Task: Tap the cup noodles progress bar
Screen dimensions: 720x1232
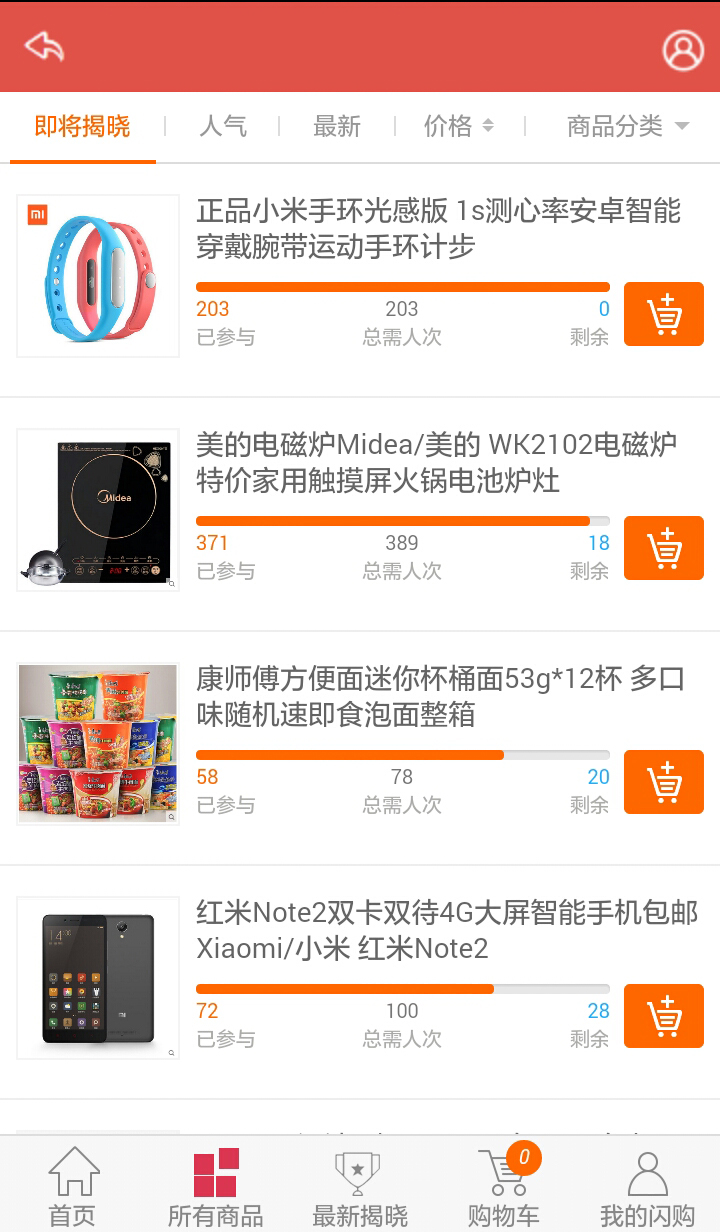Action: [404, 754]
